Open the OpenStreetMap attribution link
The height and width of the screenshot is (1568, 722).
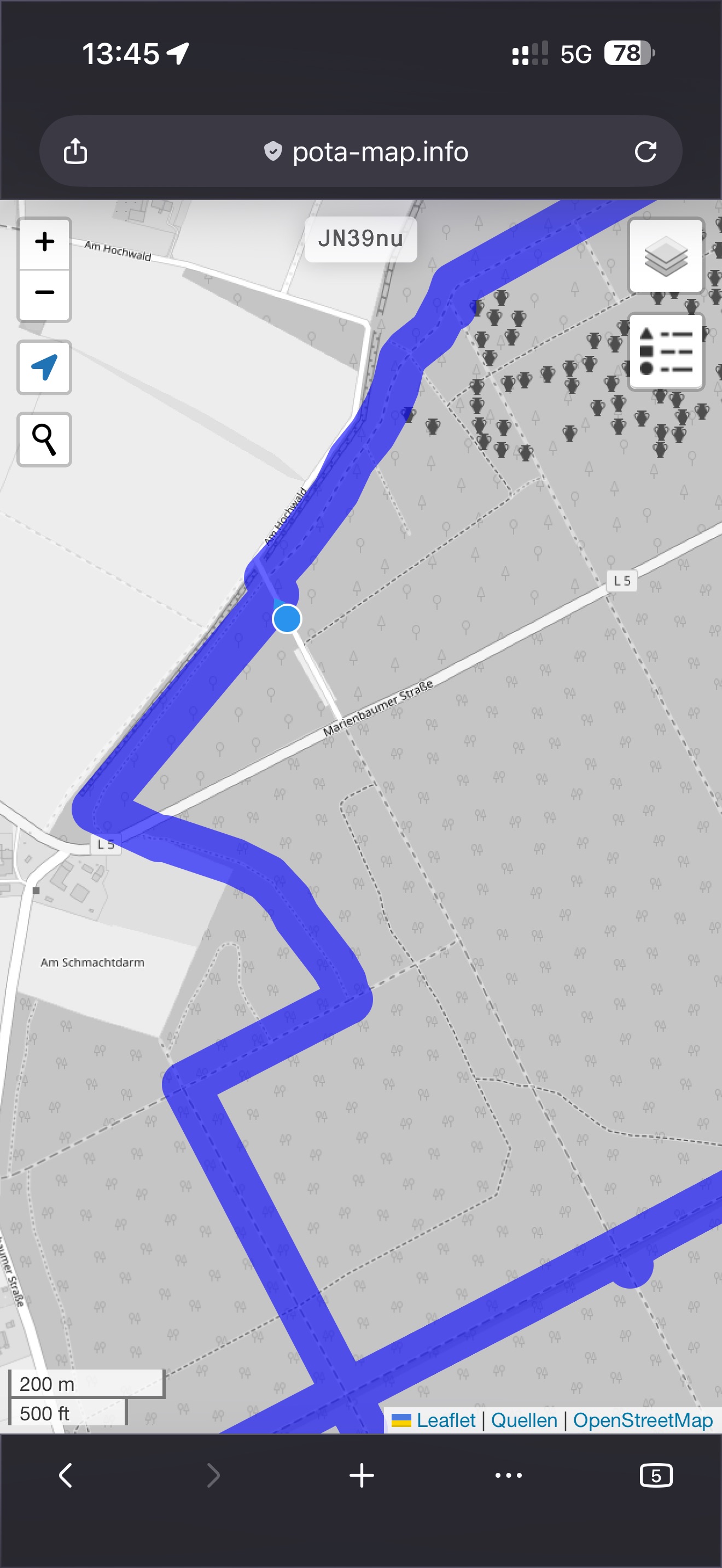click(x=643, y=1420)
